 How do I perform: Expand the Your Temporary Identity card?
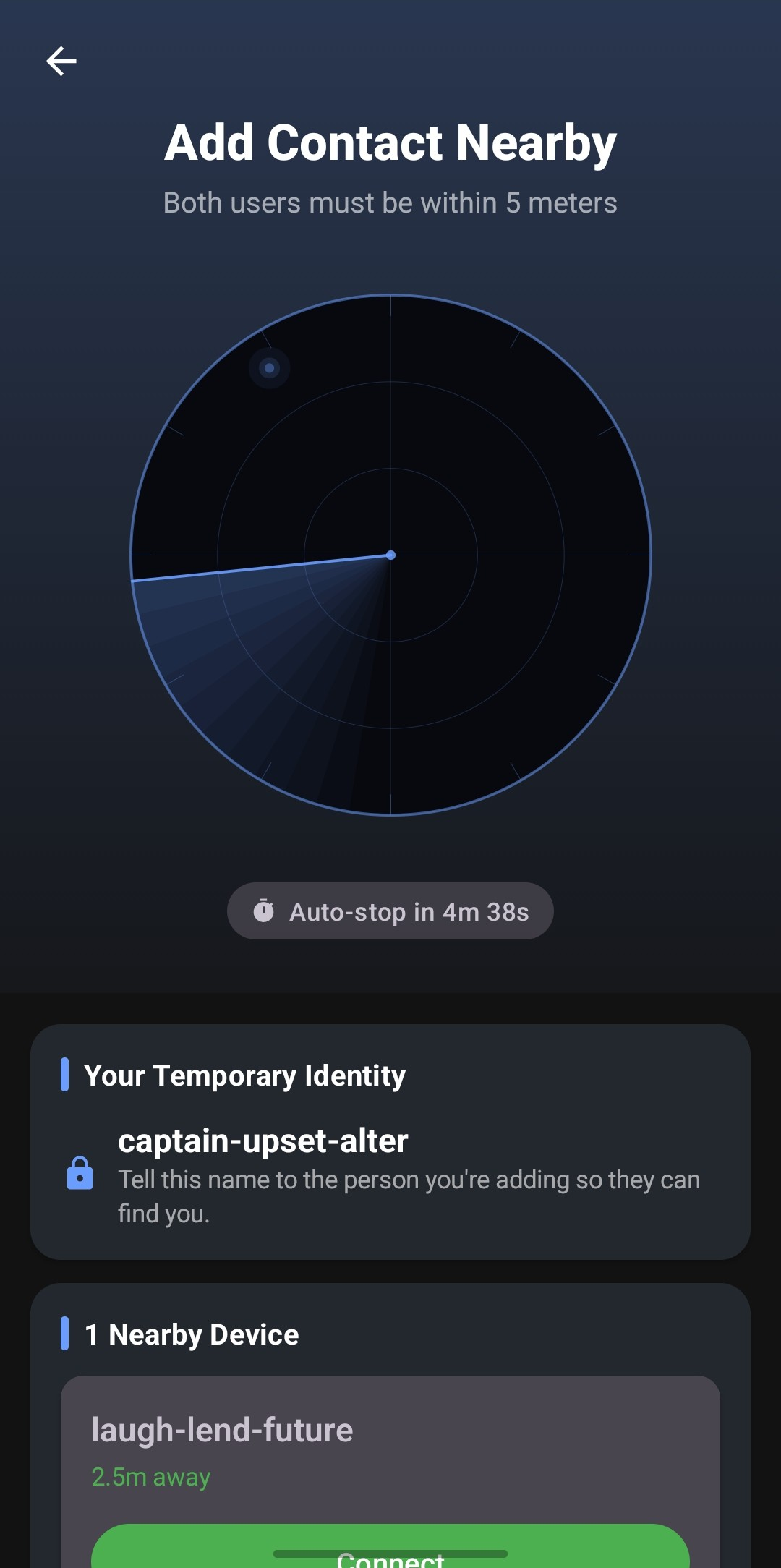(x=390, y=1143)
